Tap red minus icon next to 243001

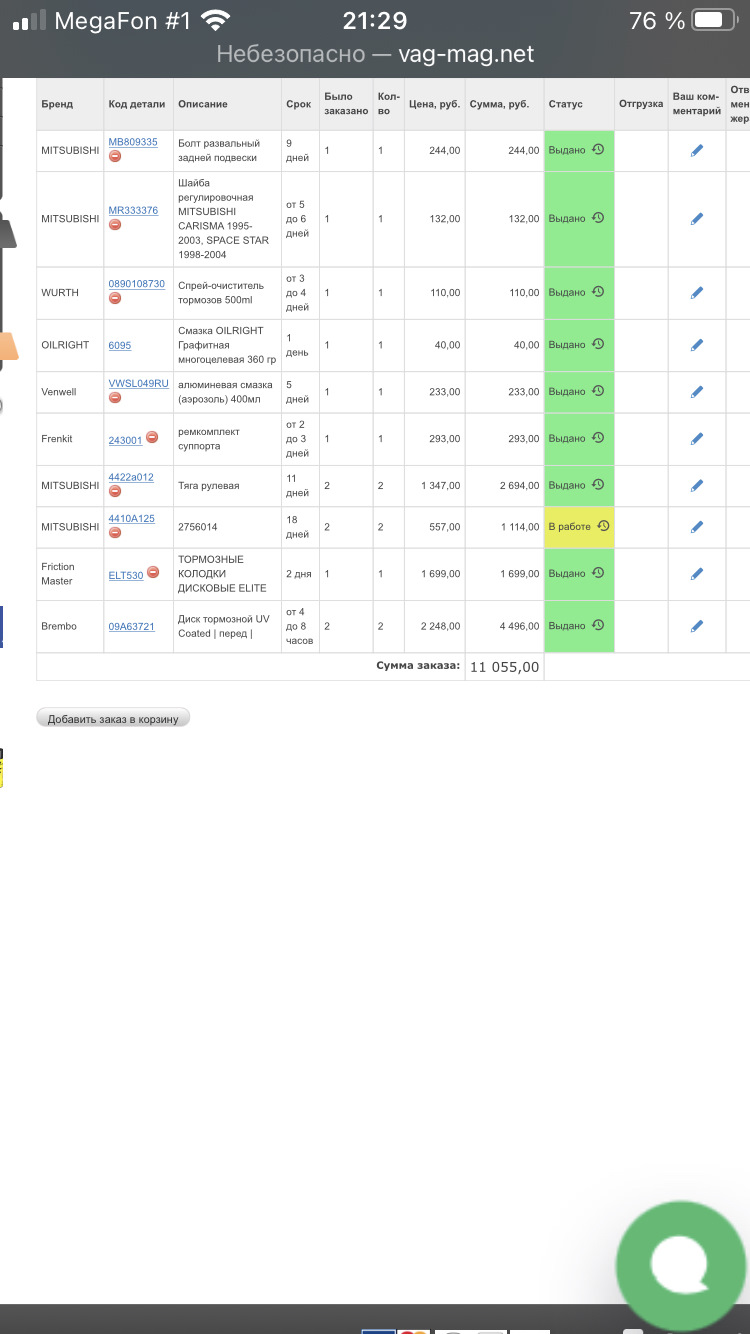[x=152, y=438]
